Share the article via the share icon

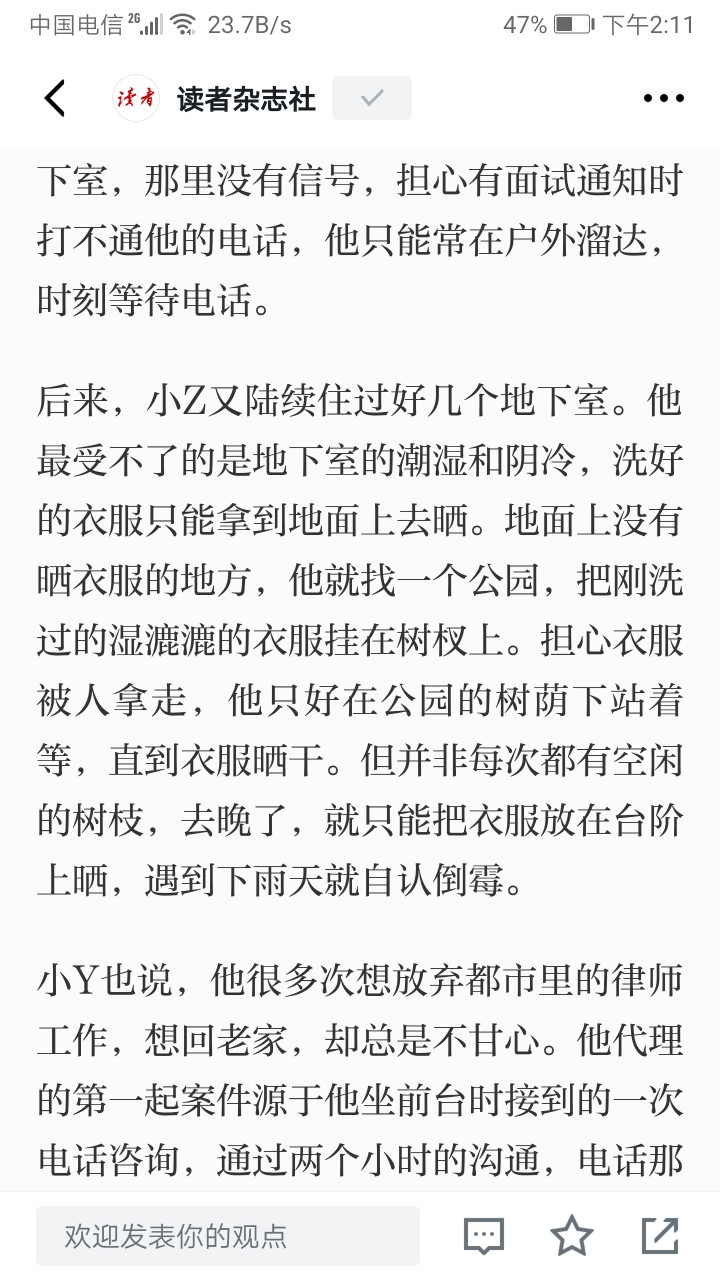660,1236
